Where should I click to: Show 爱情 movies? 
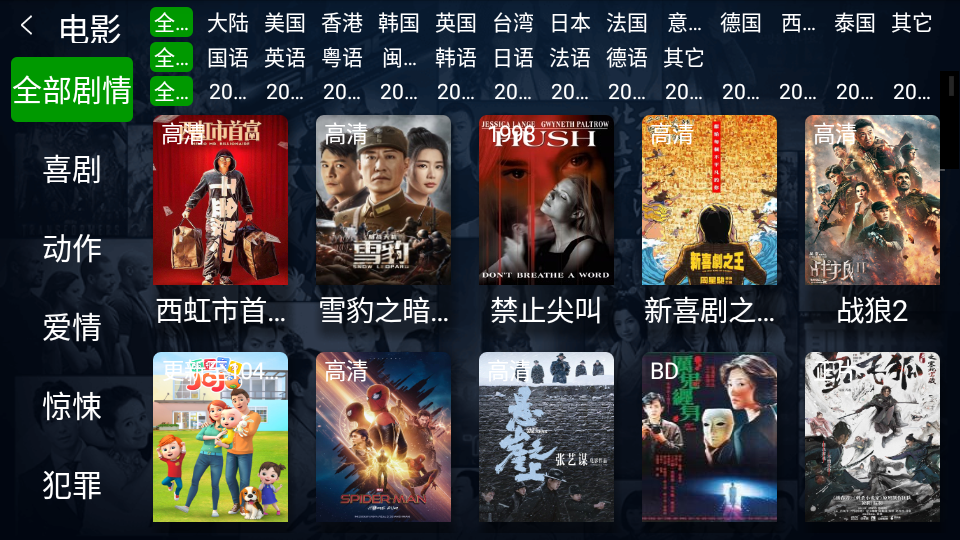tap(72, 327)
